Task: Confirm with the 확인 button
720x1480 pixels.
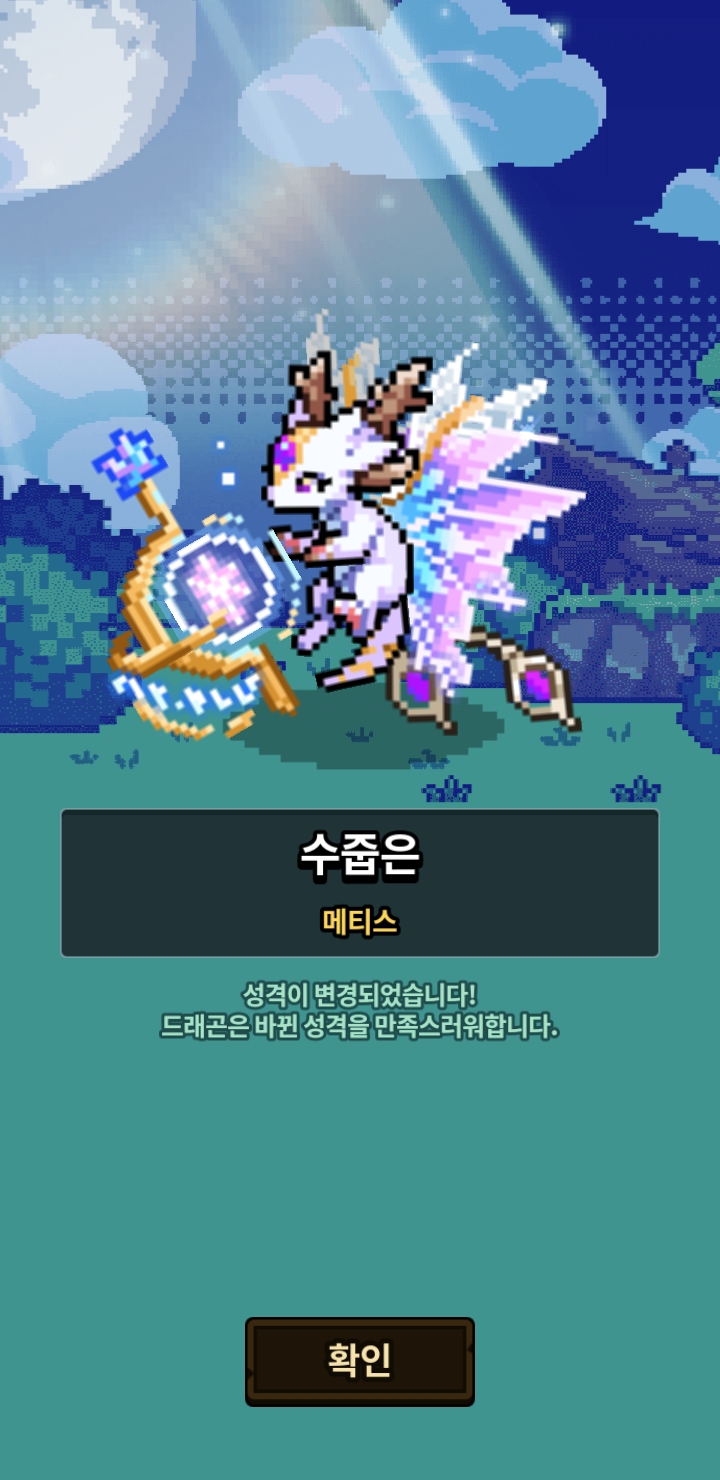Action: coord(360,1361)
